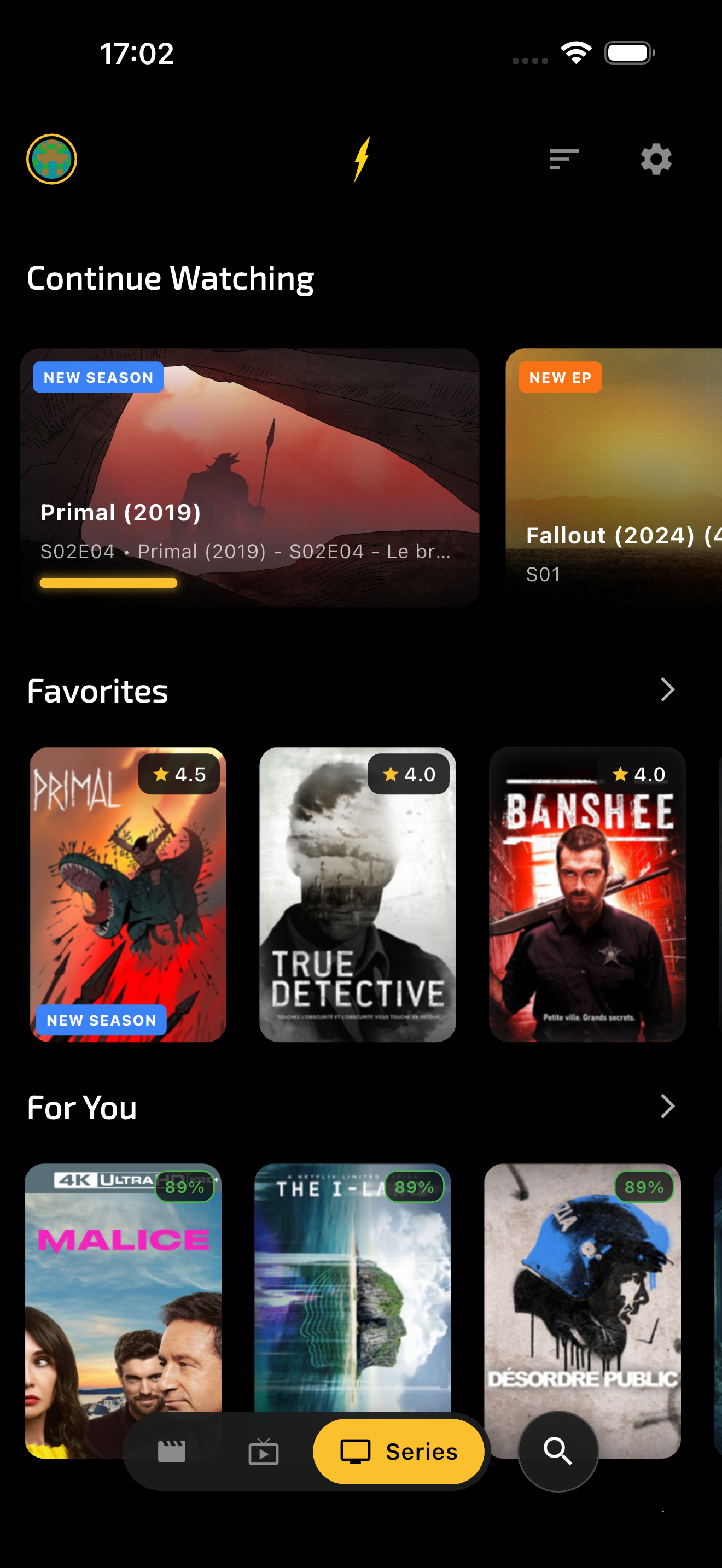
Task: Switch to the Live TV tab
Action: click(264, 1452)
